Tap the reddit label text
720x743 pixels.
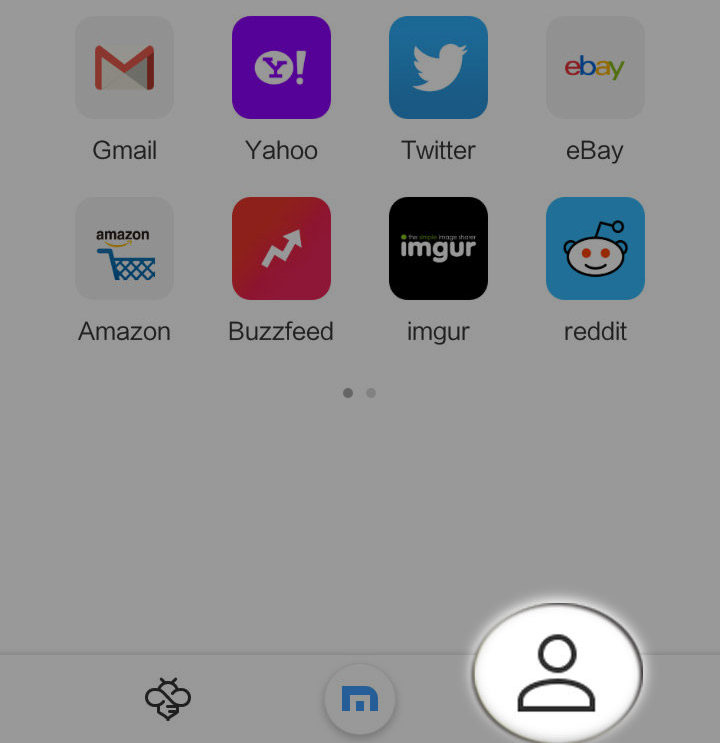pyautogui.click(x=595, y=331)
